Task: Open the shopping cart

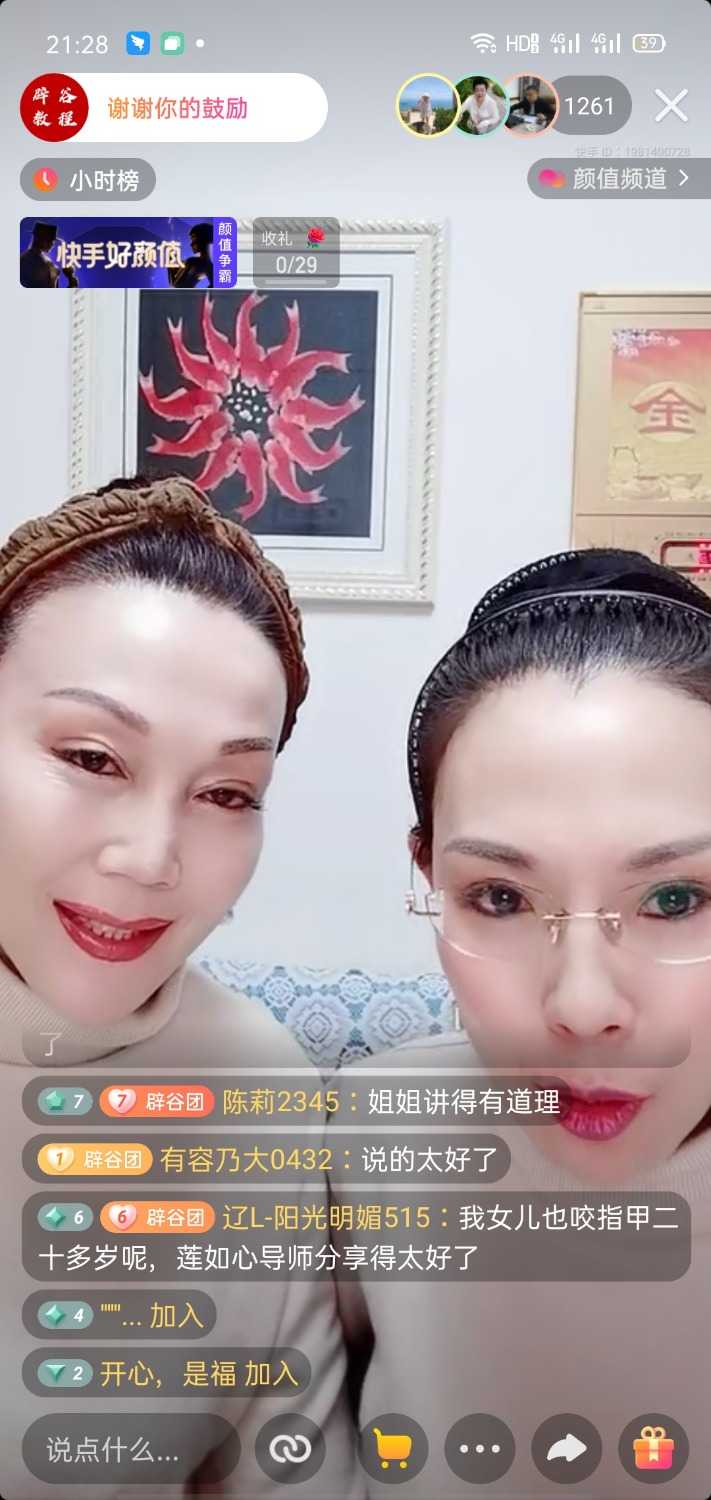Action: [392, 1448]
